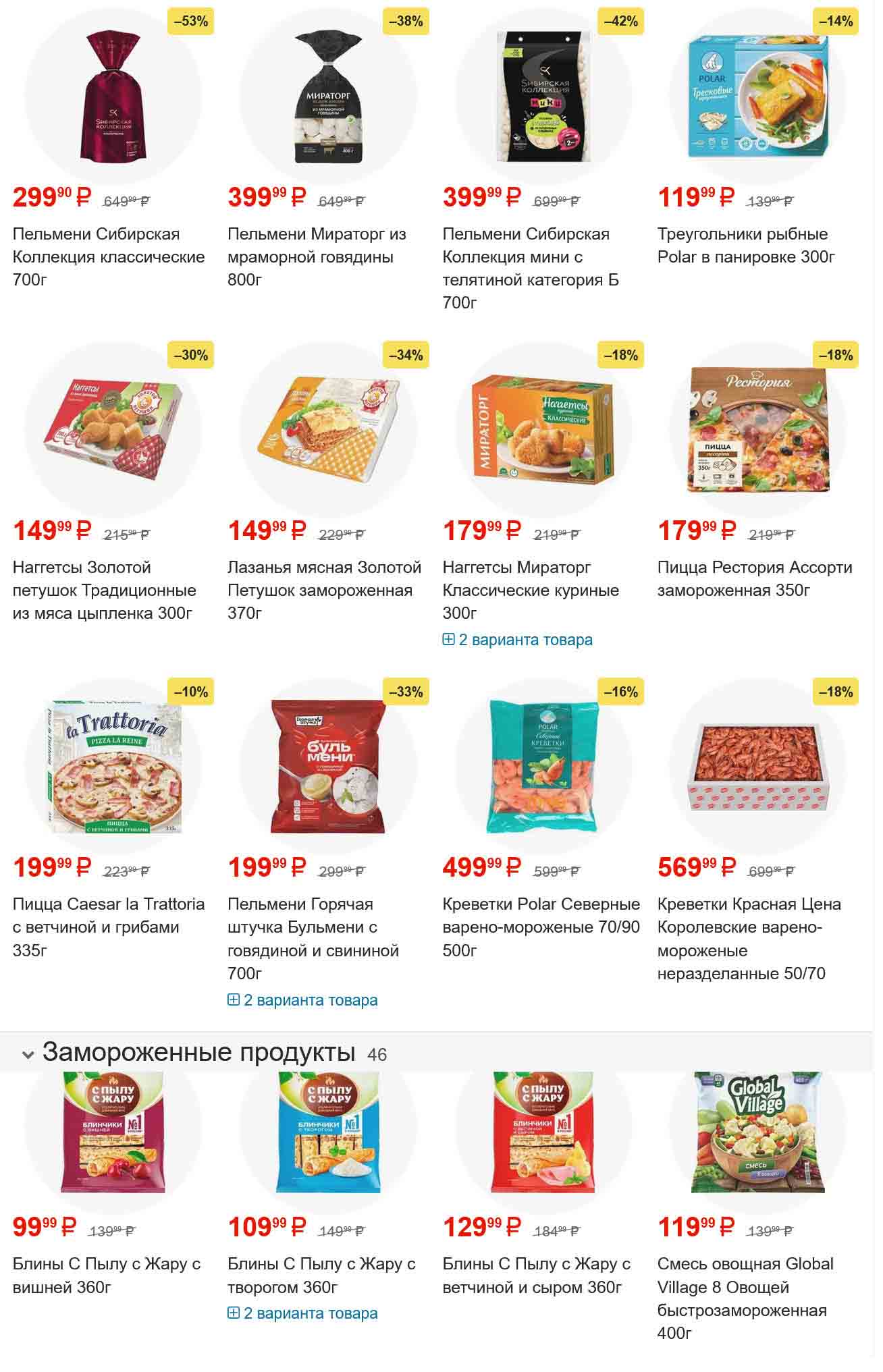The height and width of the screenshot is (1372, 883).
Task: Open Лазанья мясная Золотой Петушок
Action: (324, 591)
